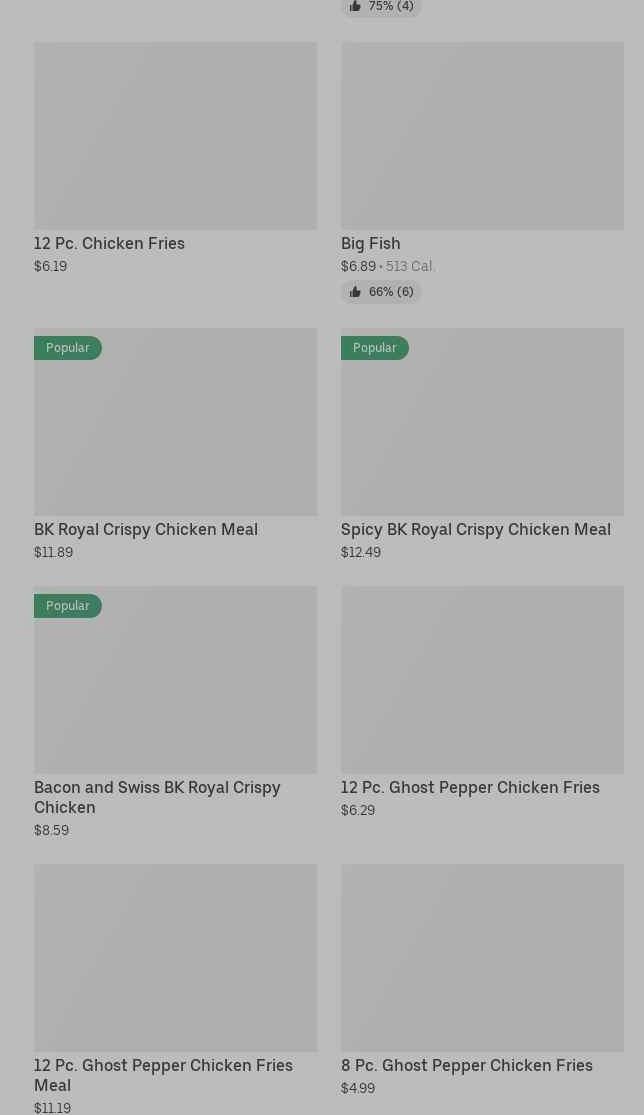Open the 12 Pc. Chicken Fries item
Screen dimensions: 644x1115
coord(175,136)
